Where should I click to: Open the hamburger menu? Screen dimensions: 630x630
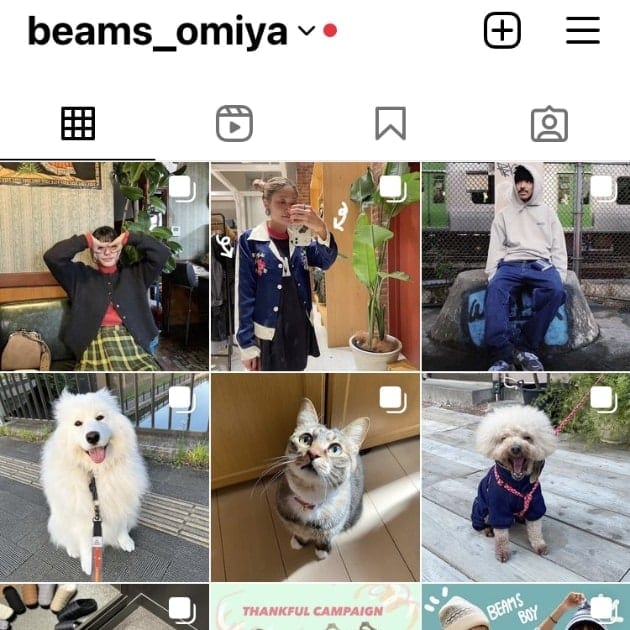point(582,31)
